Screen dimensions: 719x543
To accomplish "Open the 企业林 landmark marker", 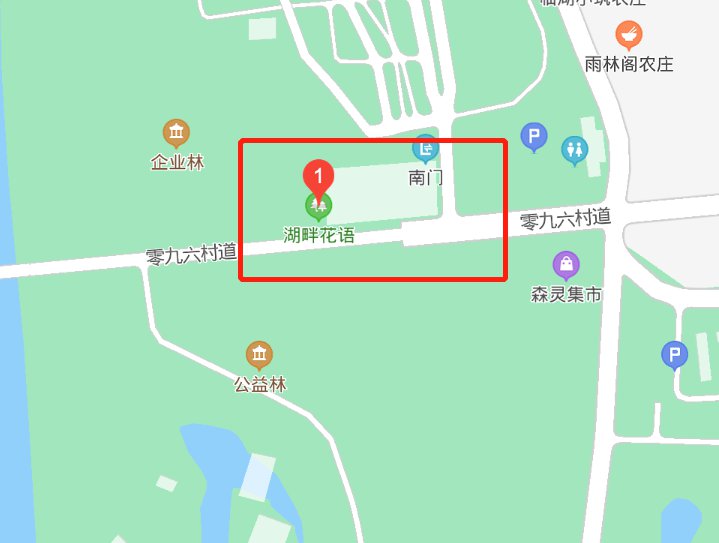I will 176,132.
